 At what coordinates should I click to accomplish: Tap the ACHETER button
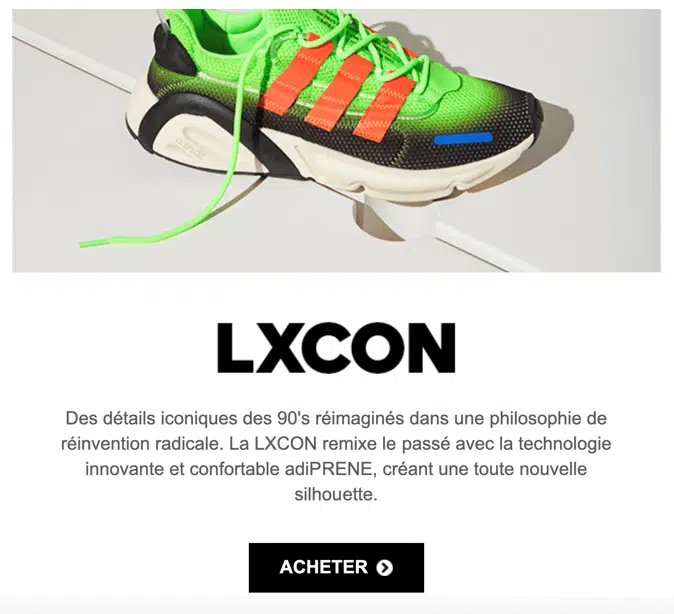[x=336, y=567]
